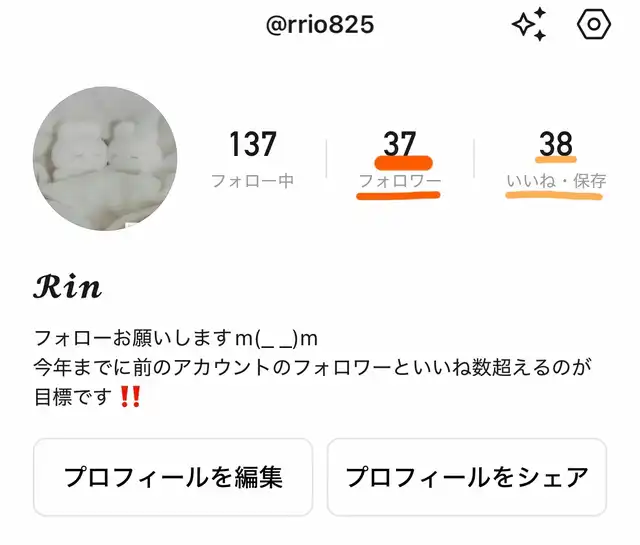Tap the sparkle stars icon
The image size is (640, 545).
coord(529,24)
